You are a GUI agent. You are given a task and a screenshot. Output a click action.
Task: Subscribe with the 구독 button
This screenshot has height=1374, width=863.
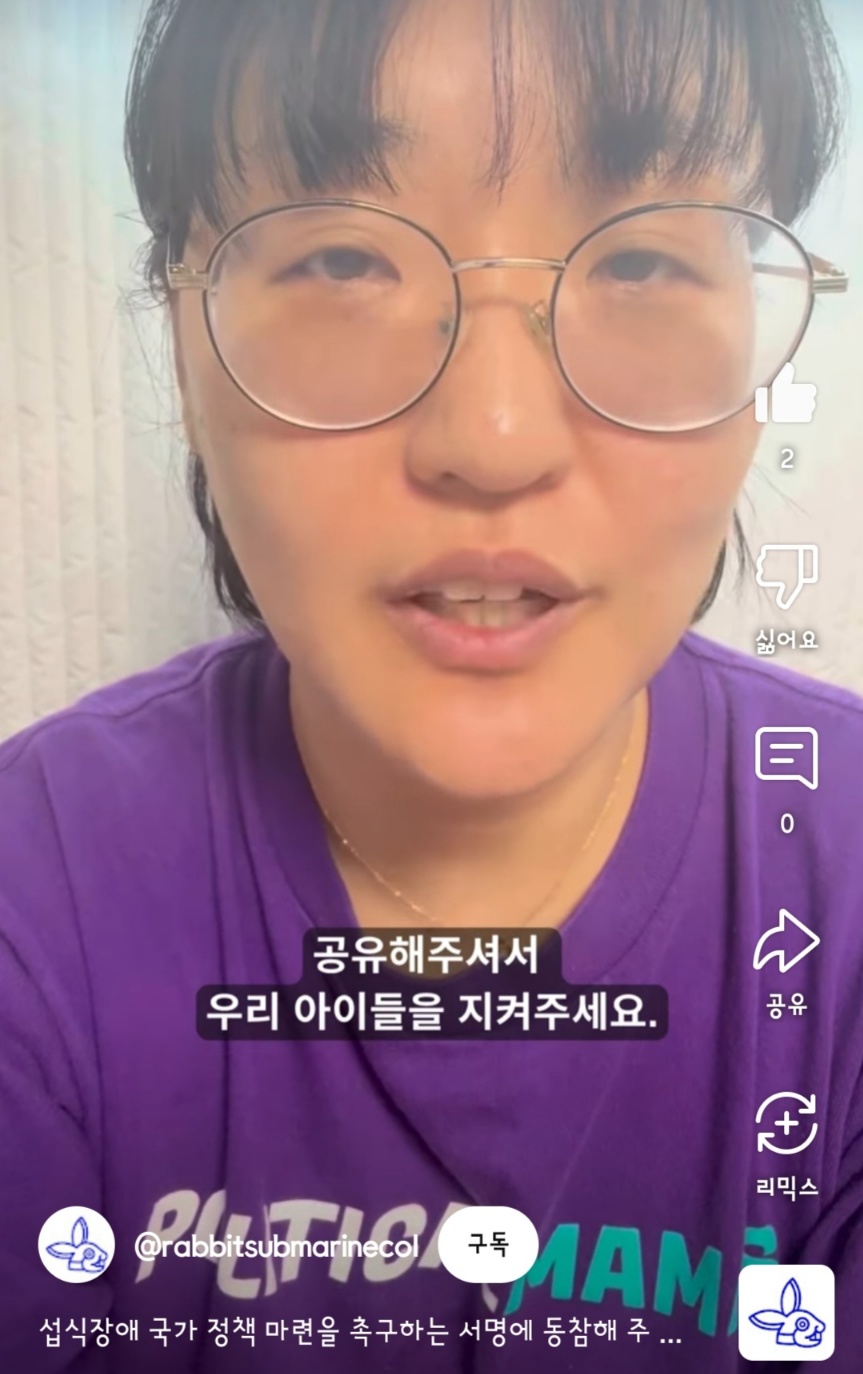[x=488, y=1244]
